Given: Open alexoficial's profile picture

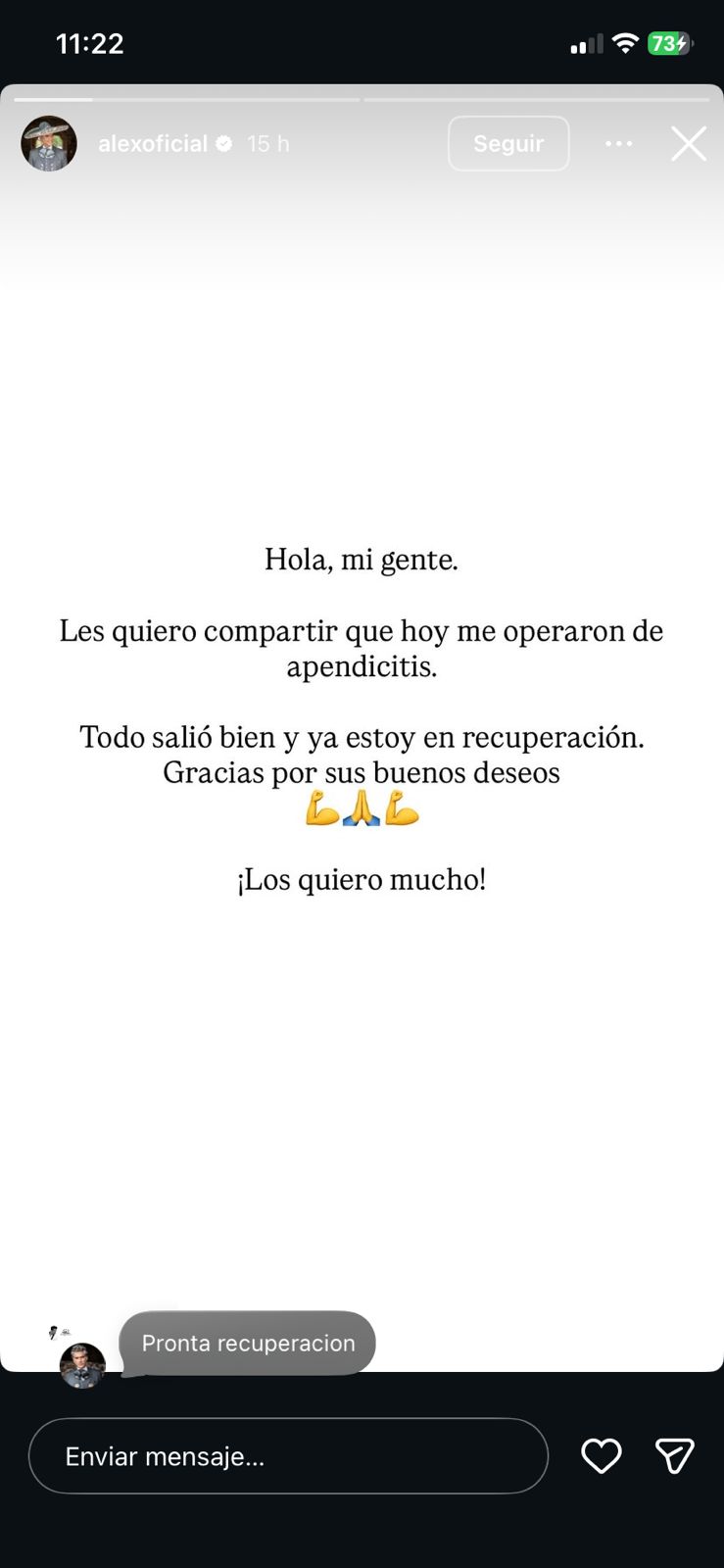Looking at the screenshot, I should (49, 143).
